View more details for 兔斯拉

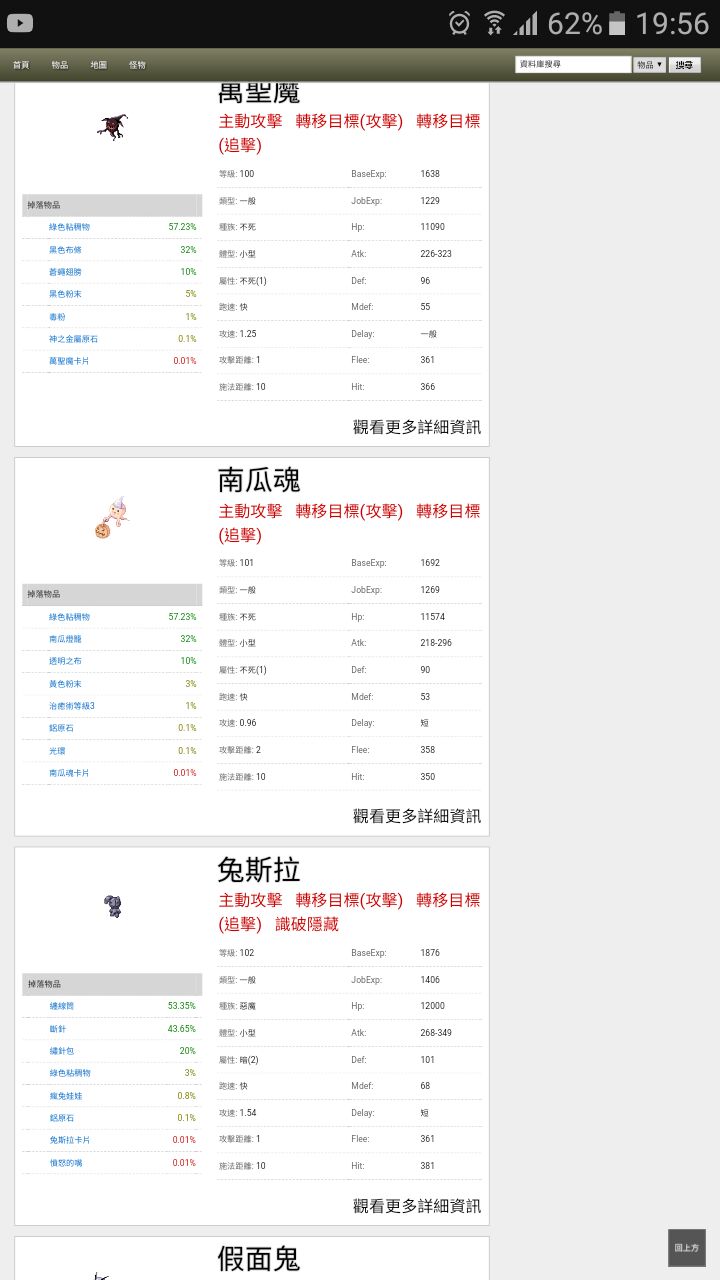tap(416, 1206)
